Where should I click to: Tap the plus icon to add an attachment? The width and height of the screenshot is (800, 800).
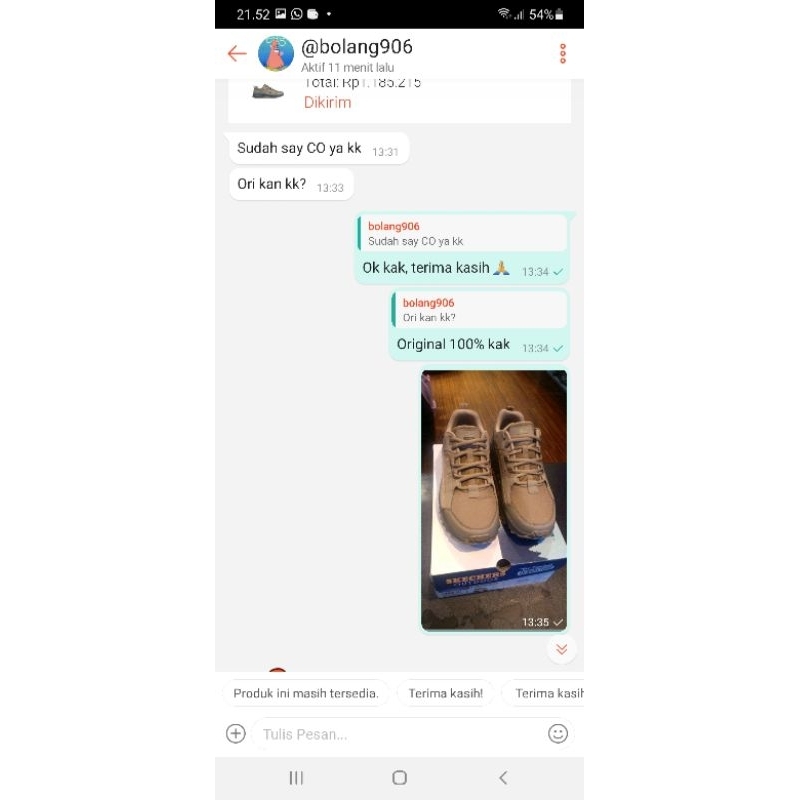pyautogui.click(x=236, y=734)
